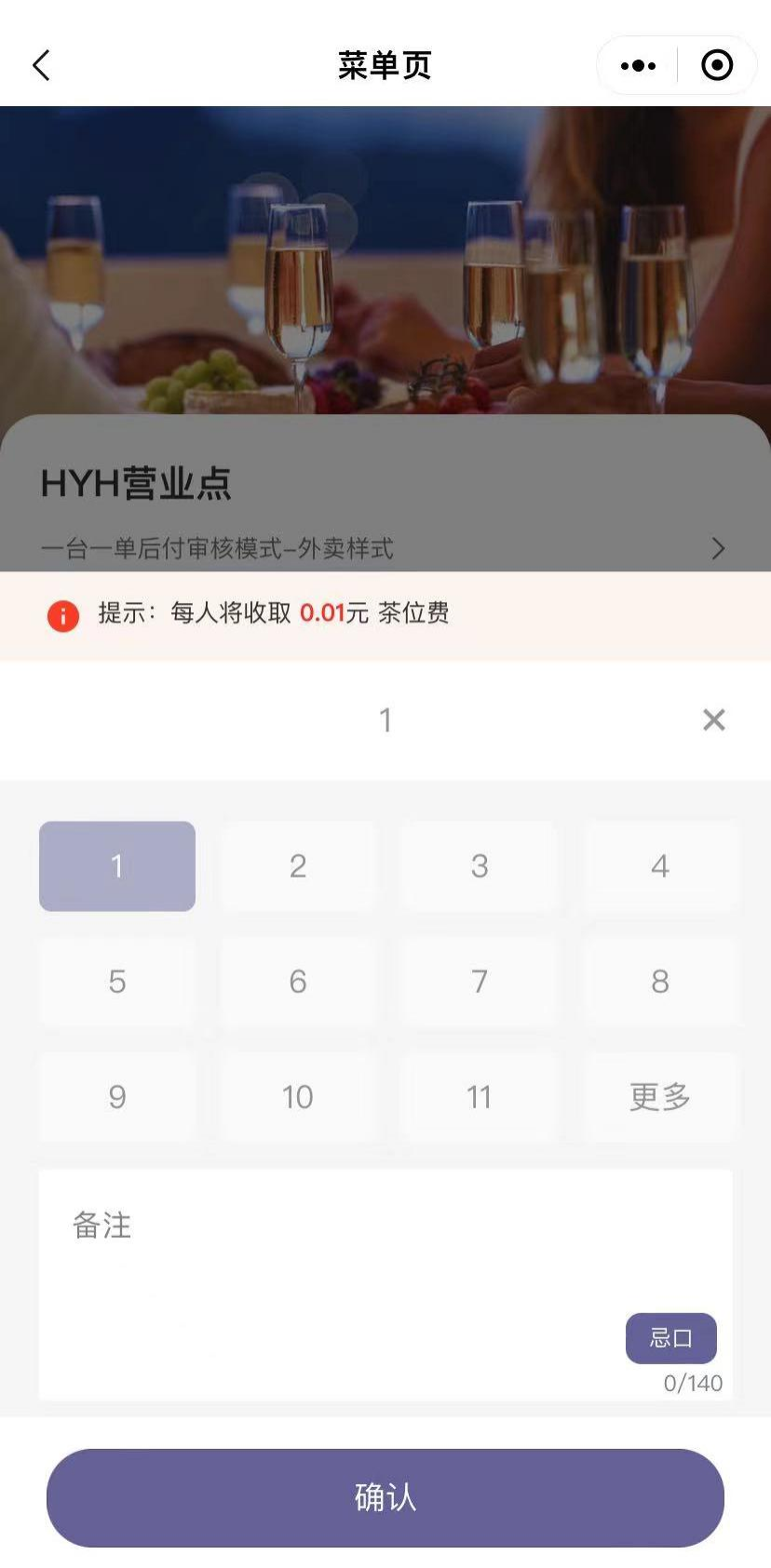Choose 6 guests
The image size is (771, 1568).
tap(298, 981)
